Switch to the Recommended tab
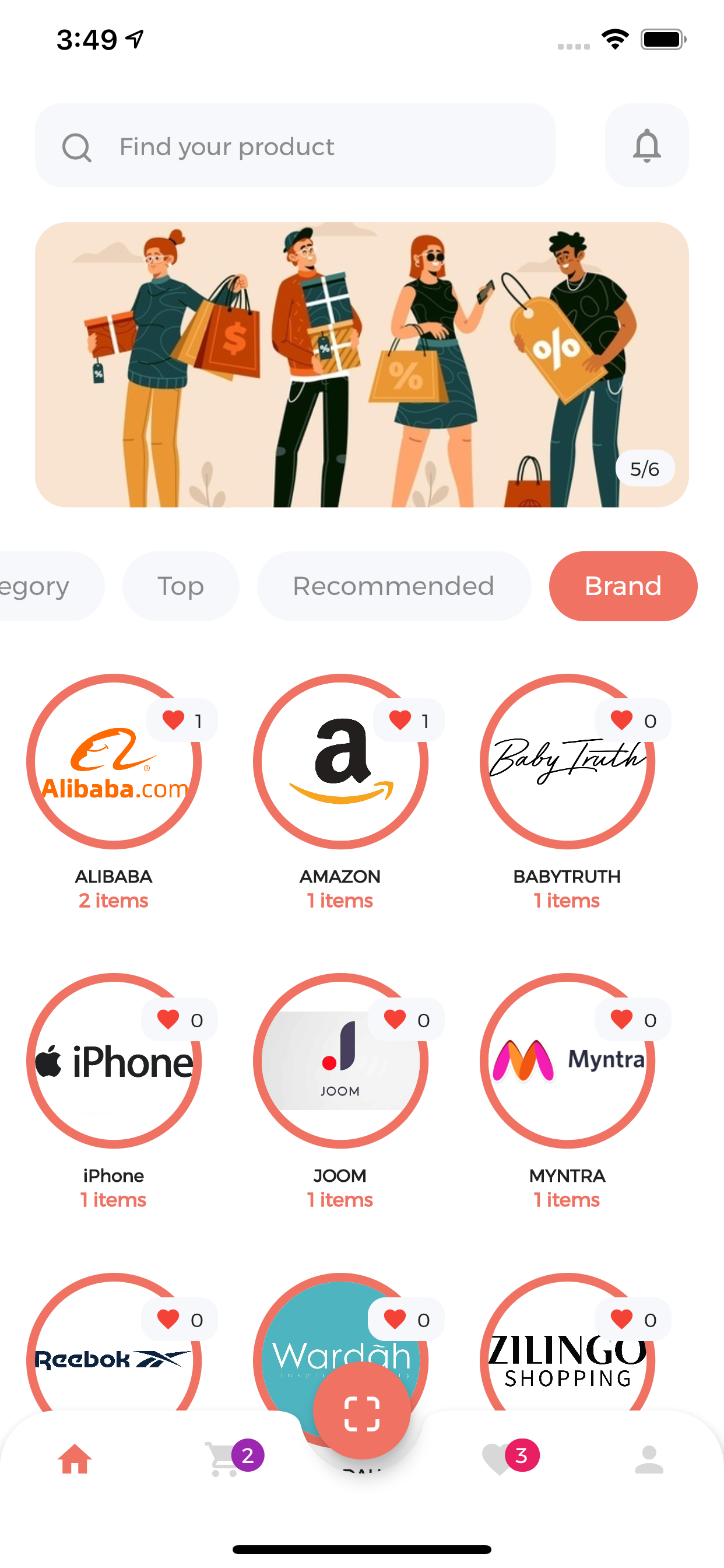Image resolution: width=724 pixels, height=1568 pixels. [393, 586]
